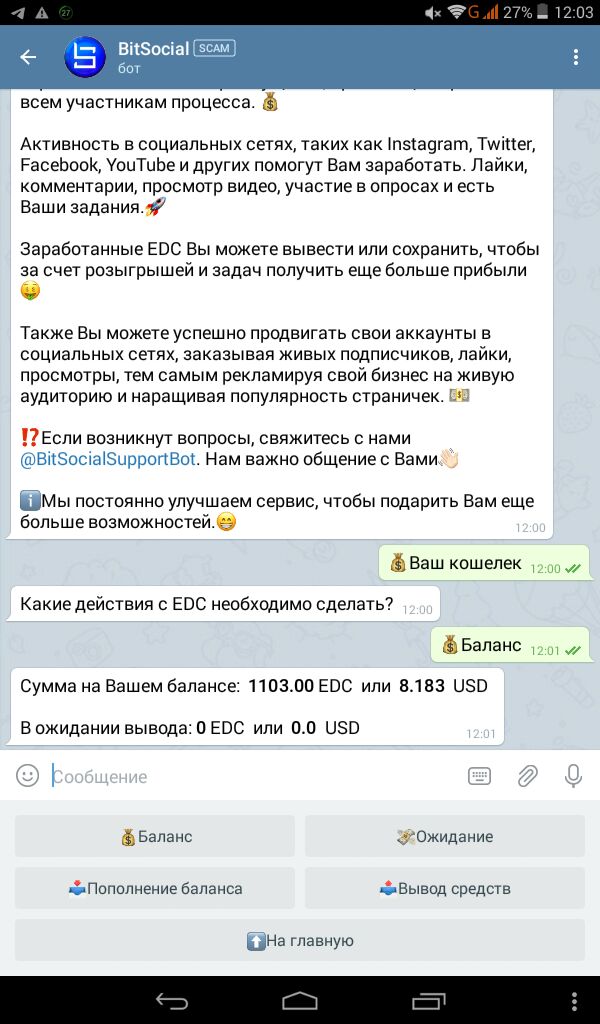Record a voice message
600x1024 pixels.
(x=573, y=776)
